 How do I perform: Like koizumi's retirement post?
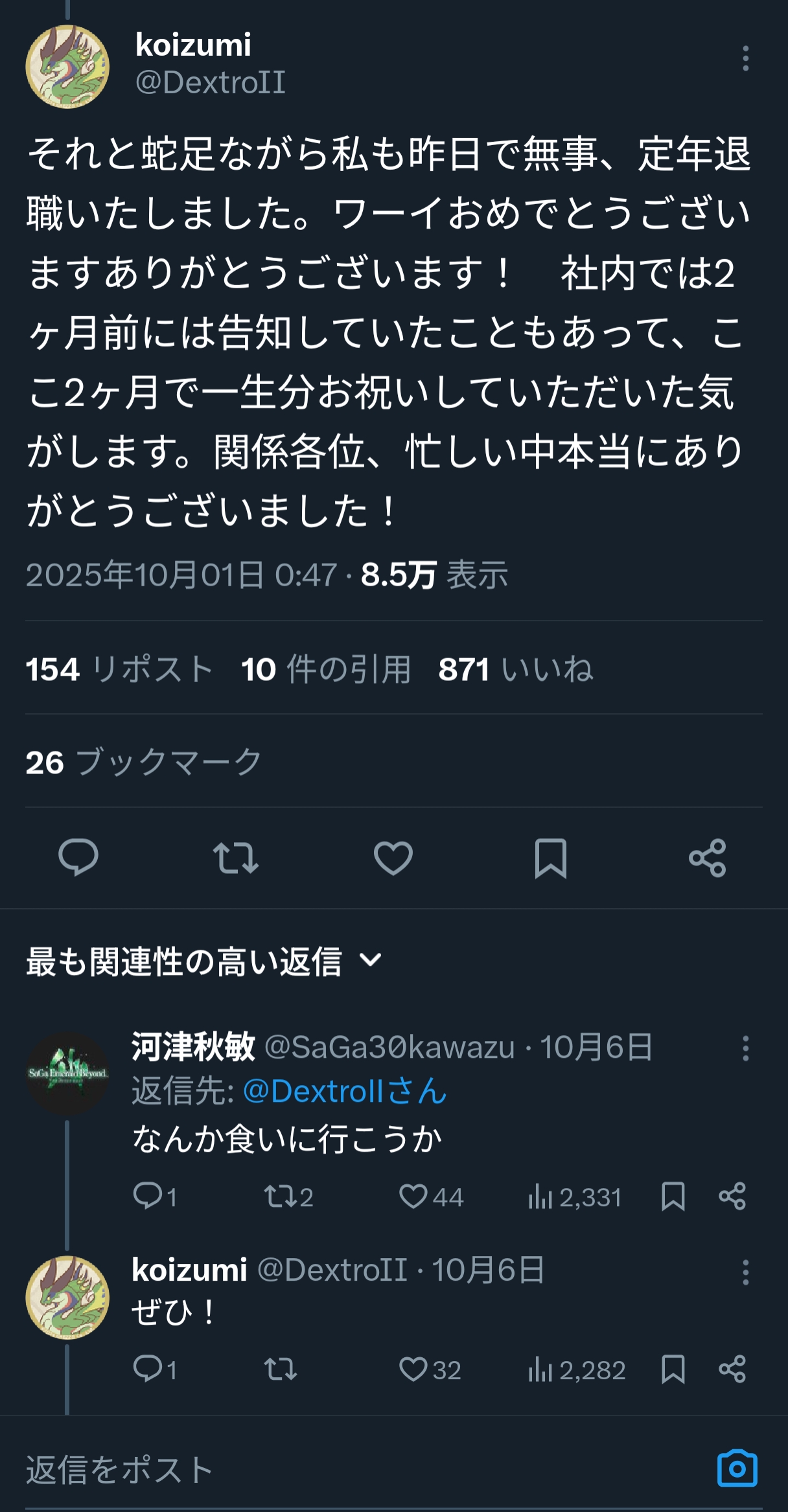[x=393, y=858]
